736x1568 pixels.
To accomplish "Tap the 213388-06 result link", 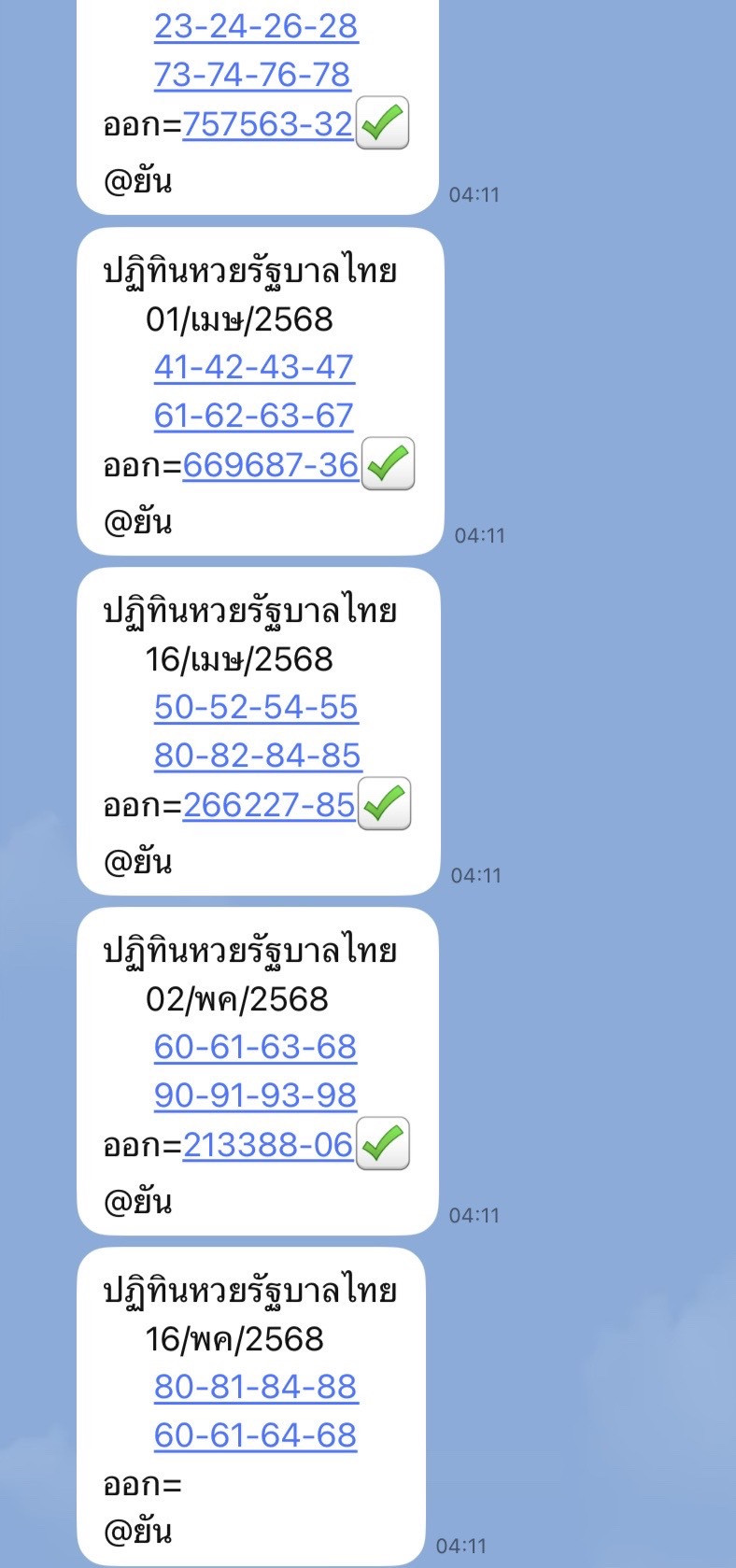I will click(267, 1144).
